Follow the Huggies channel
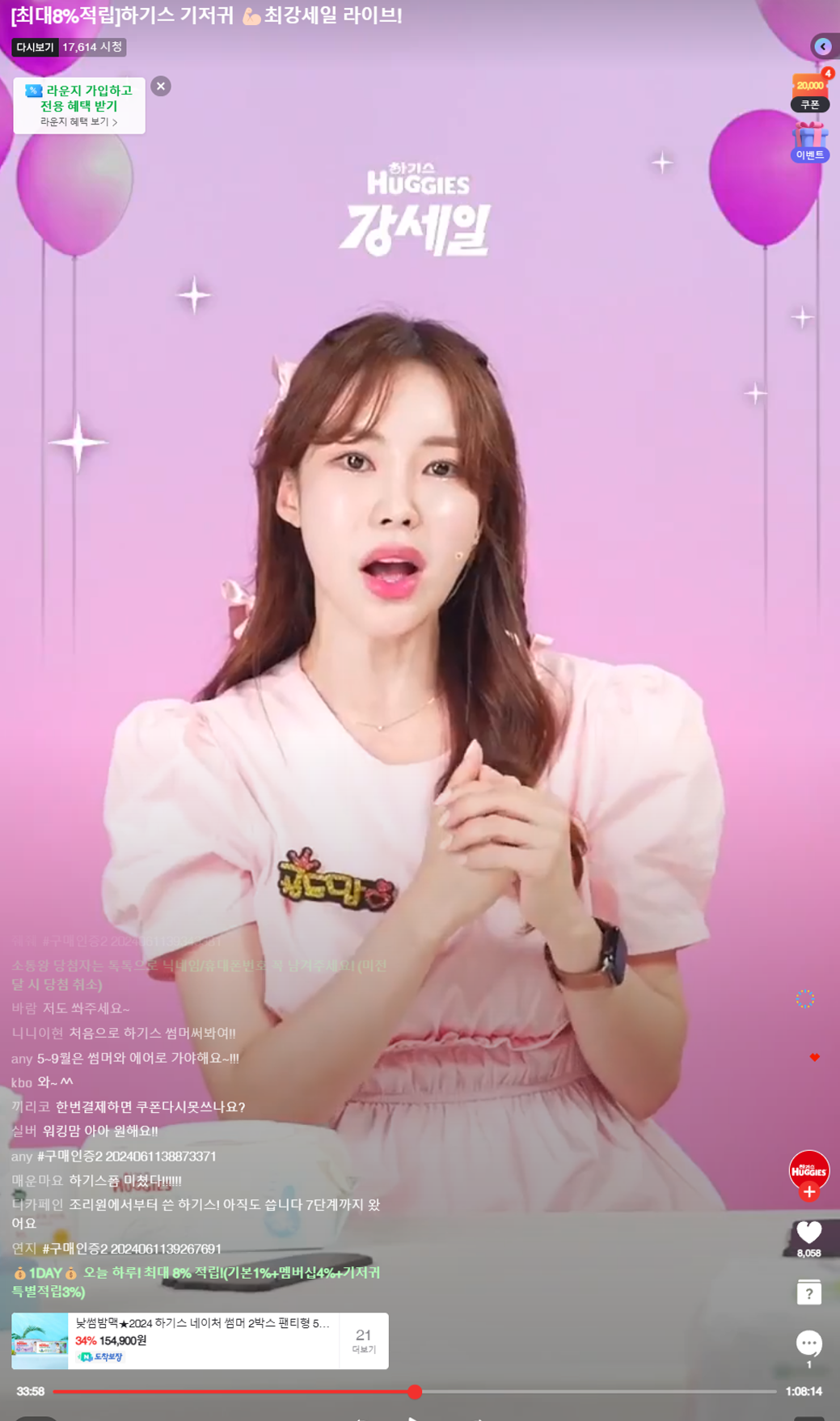 pyautogui.click(x=809, y=1191)
